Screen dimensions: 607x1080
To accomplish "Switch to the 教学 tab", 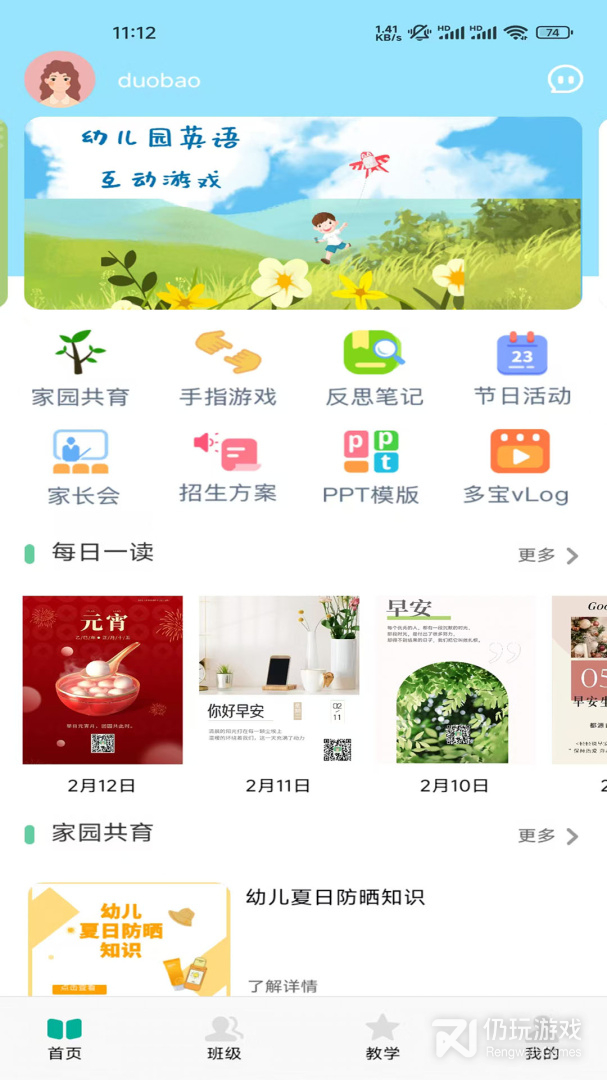I will point(382,1038).
